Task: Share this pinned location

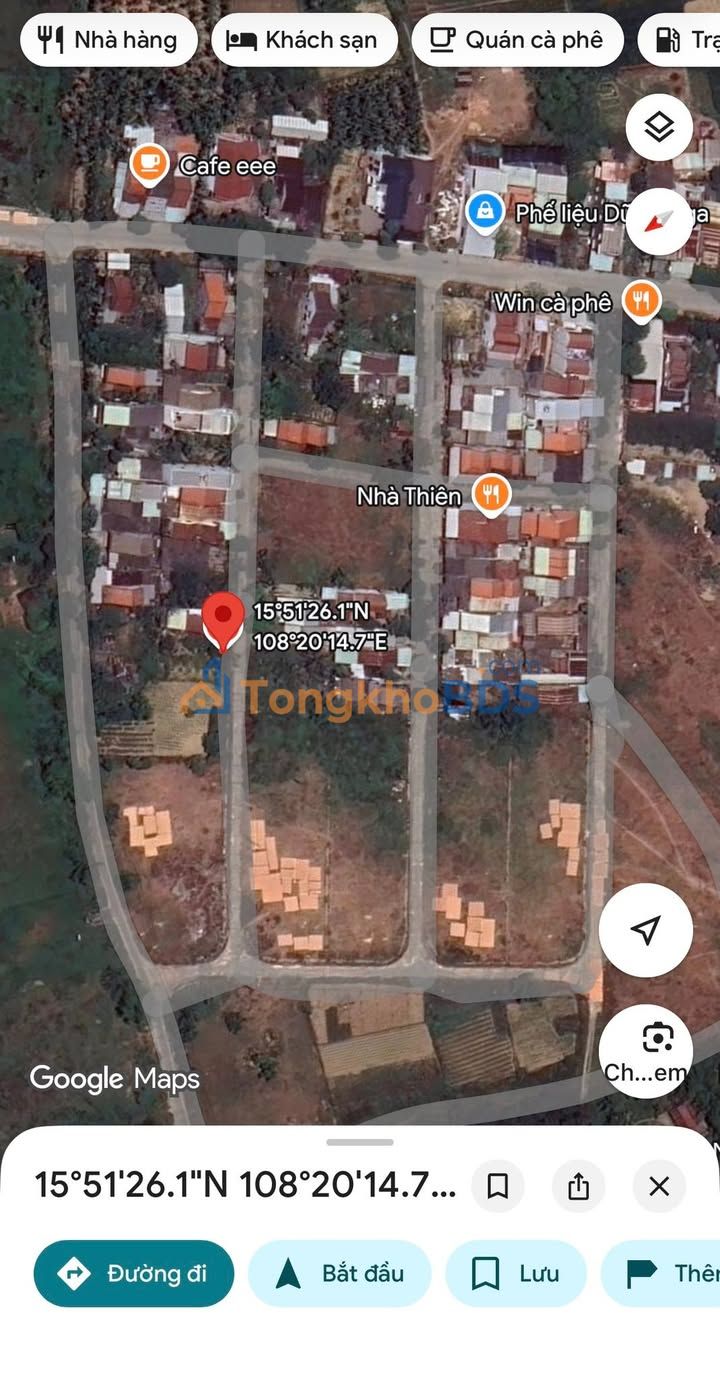Action: [x=578, y=1186]
